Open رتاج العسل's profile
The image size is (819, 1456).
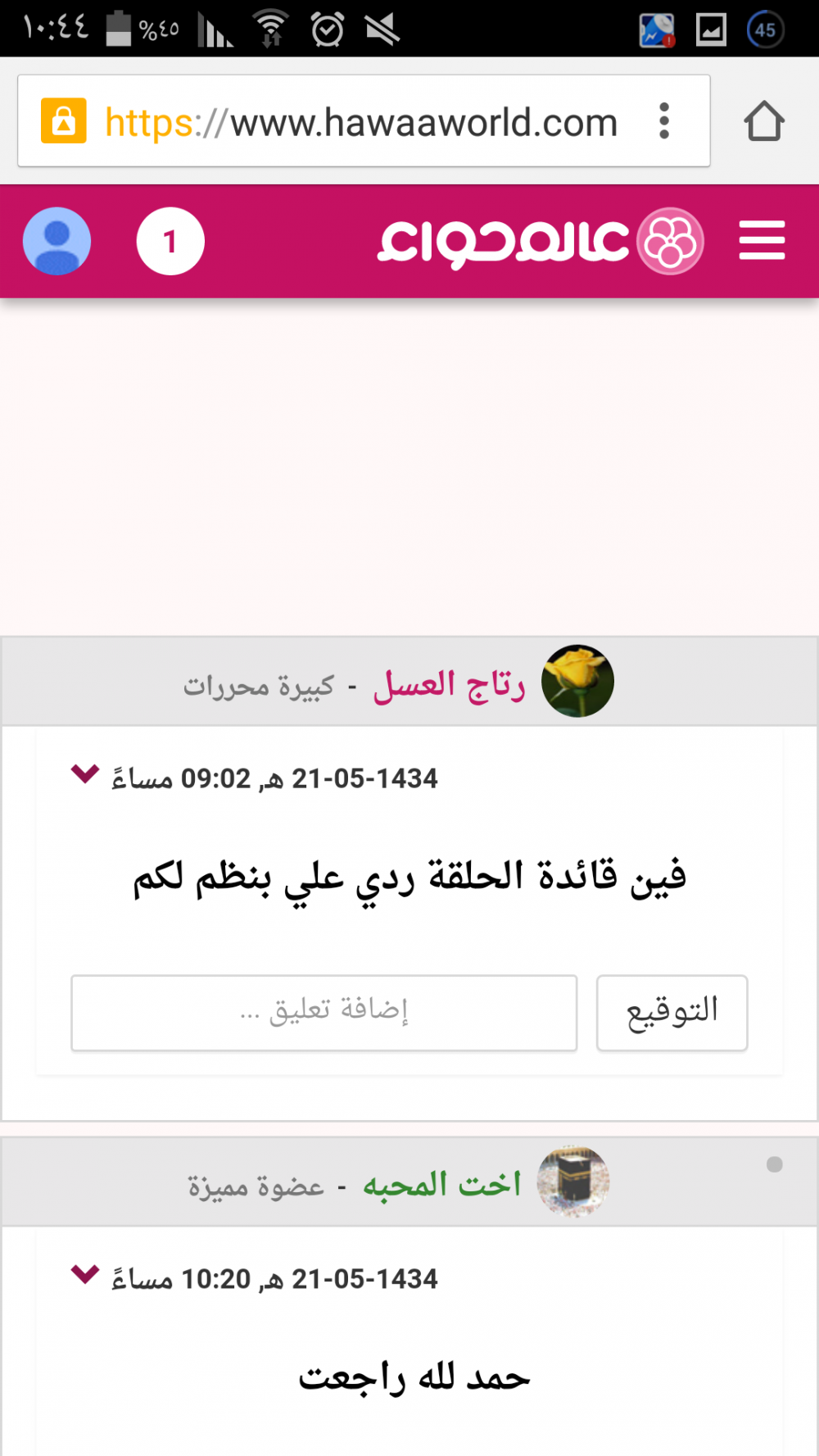[x=449, y=684]
